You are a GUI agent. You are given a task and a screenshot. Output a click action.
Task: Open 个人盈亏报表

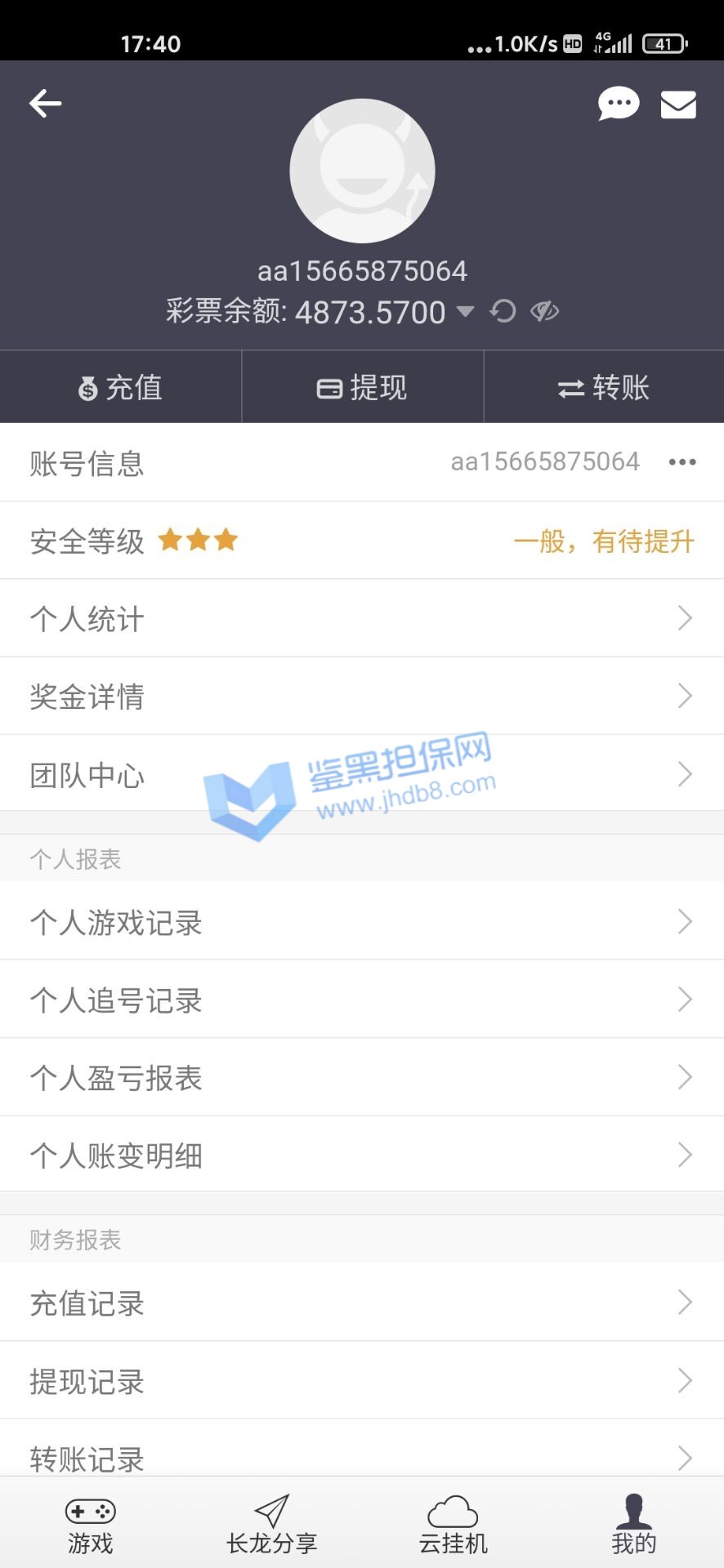(362, 1077)
